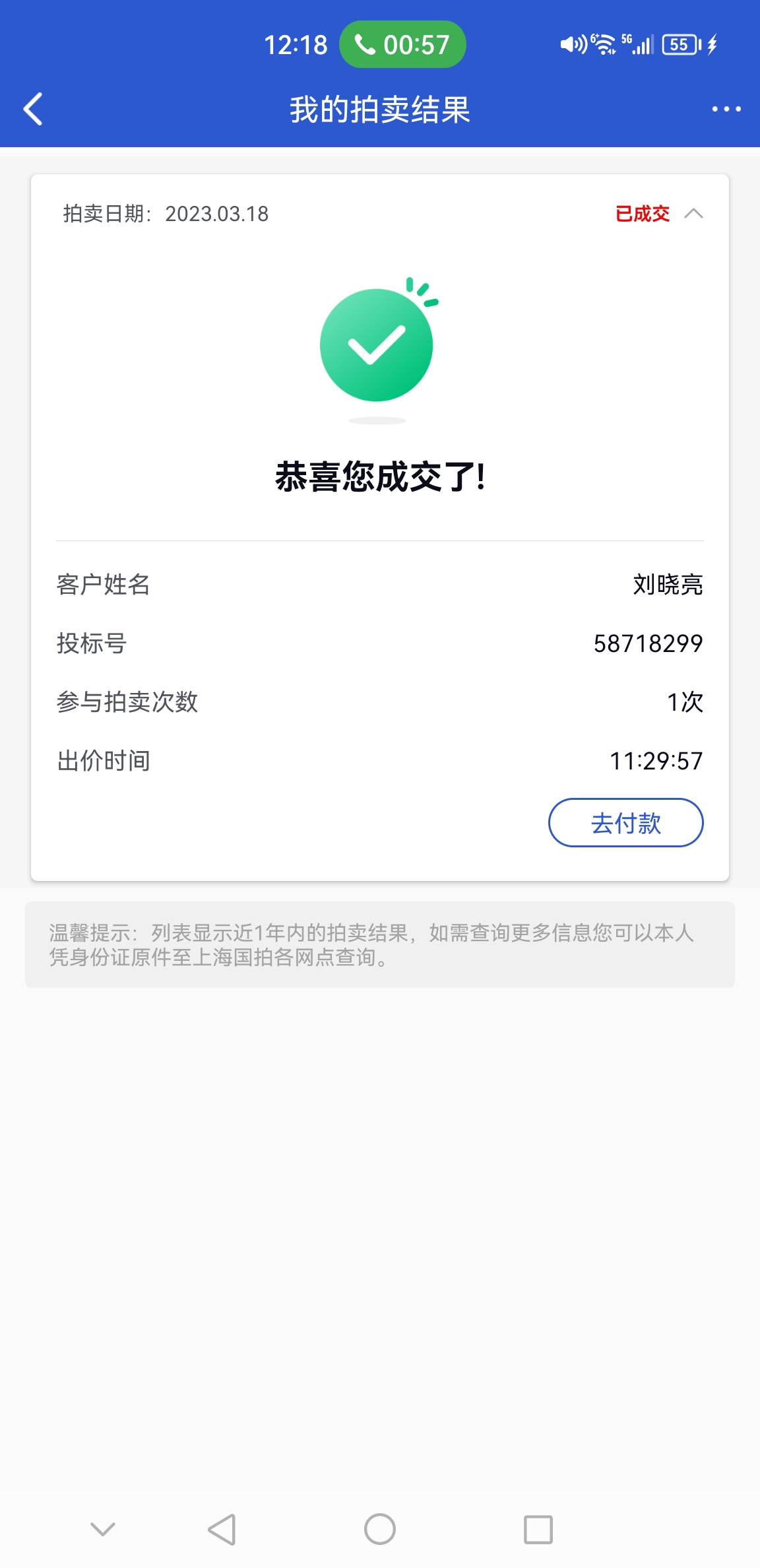Hide the navigation bar with down chevron

[x=103, y=1529]
